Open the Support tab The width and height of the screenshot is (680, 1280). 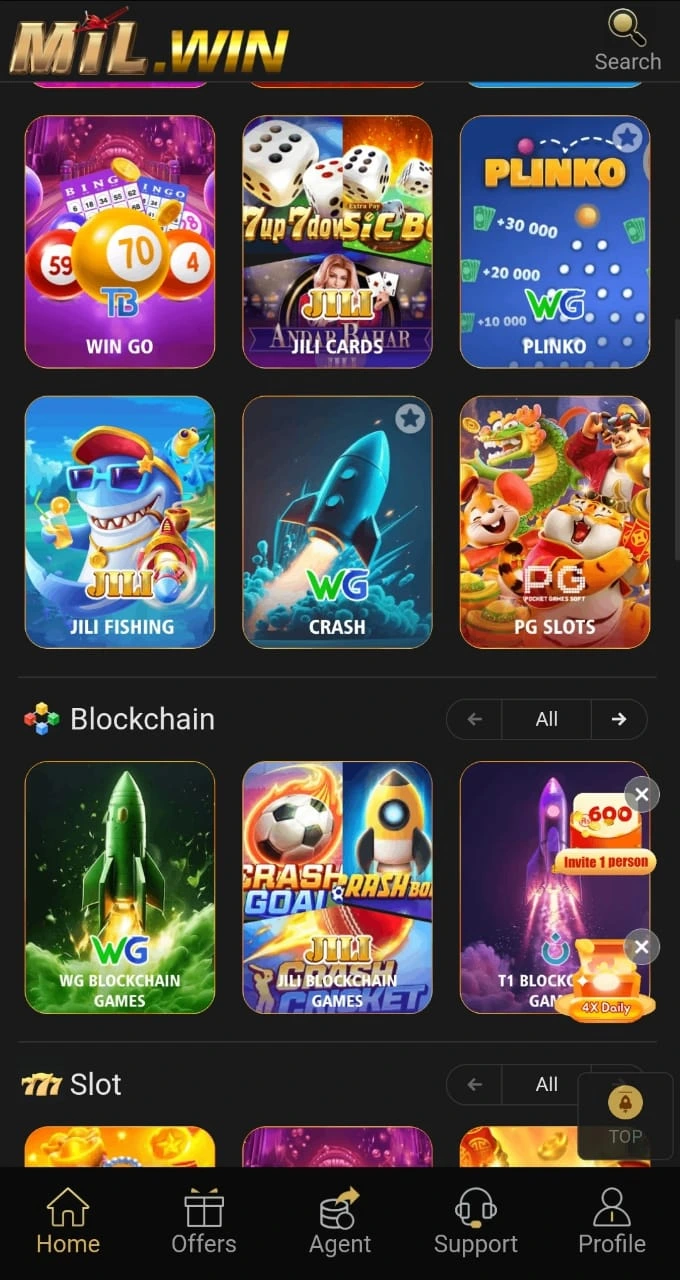pos(476,1222)
